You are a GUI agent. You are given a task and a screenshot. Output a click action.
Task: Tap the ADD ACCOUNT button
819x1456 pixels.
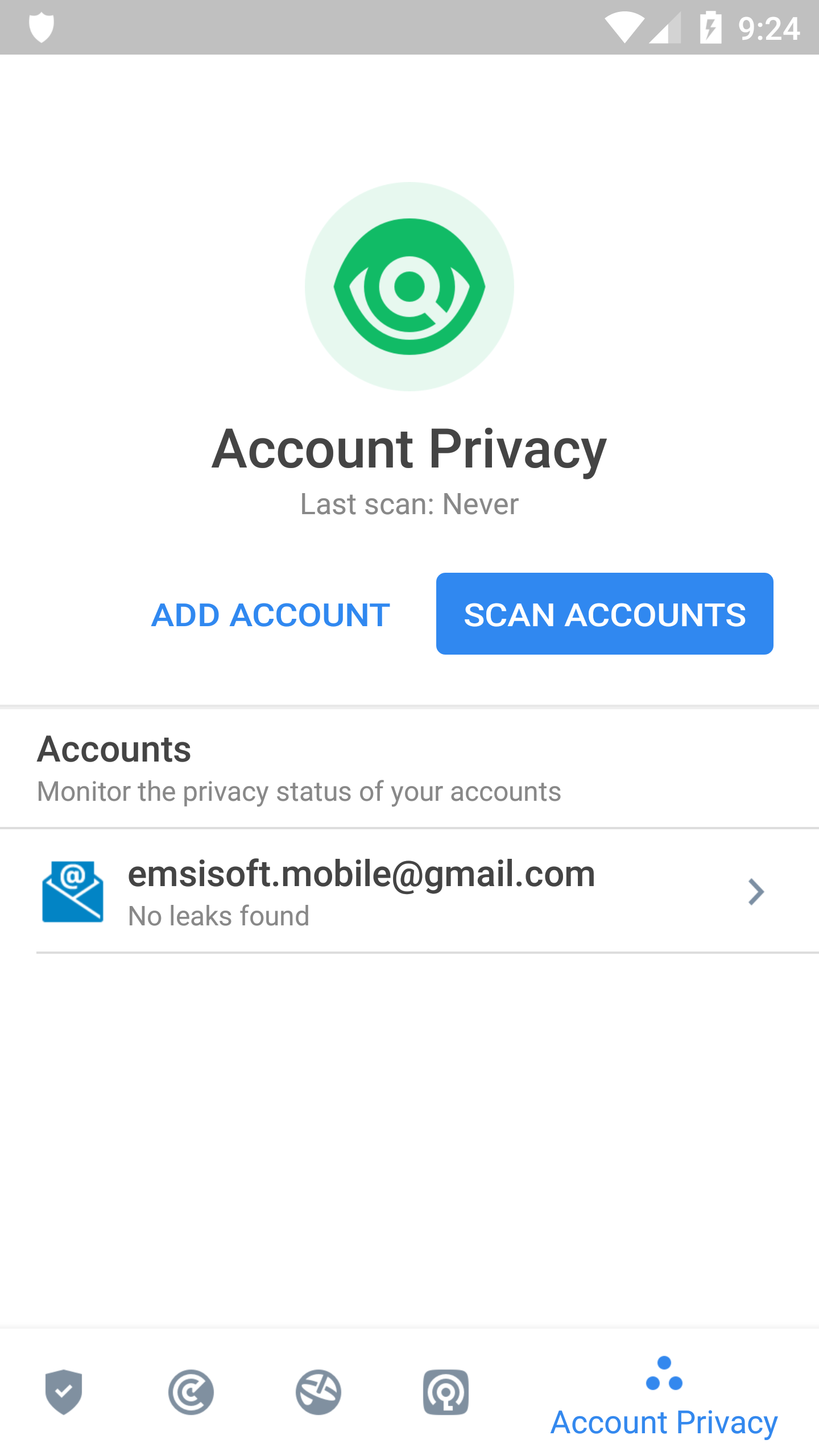point(271,615)
